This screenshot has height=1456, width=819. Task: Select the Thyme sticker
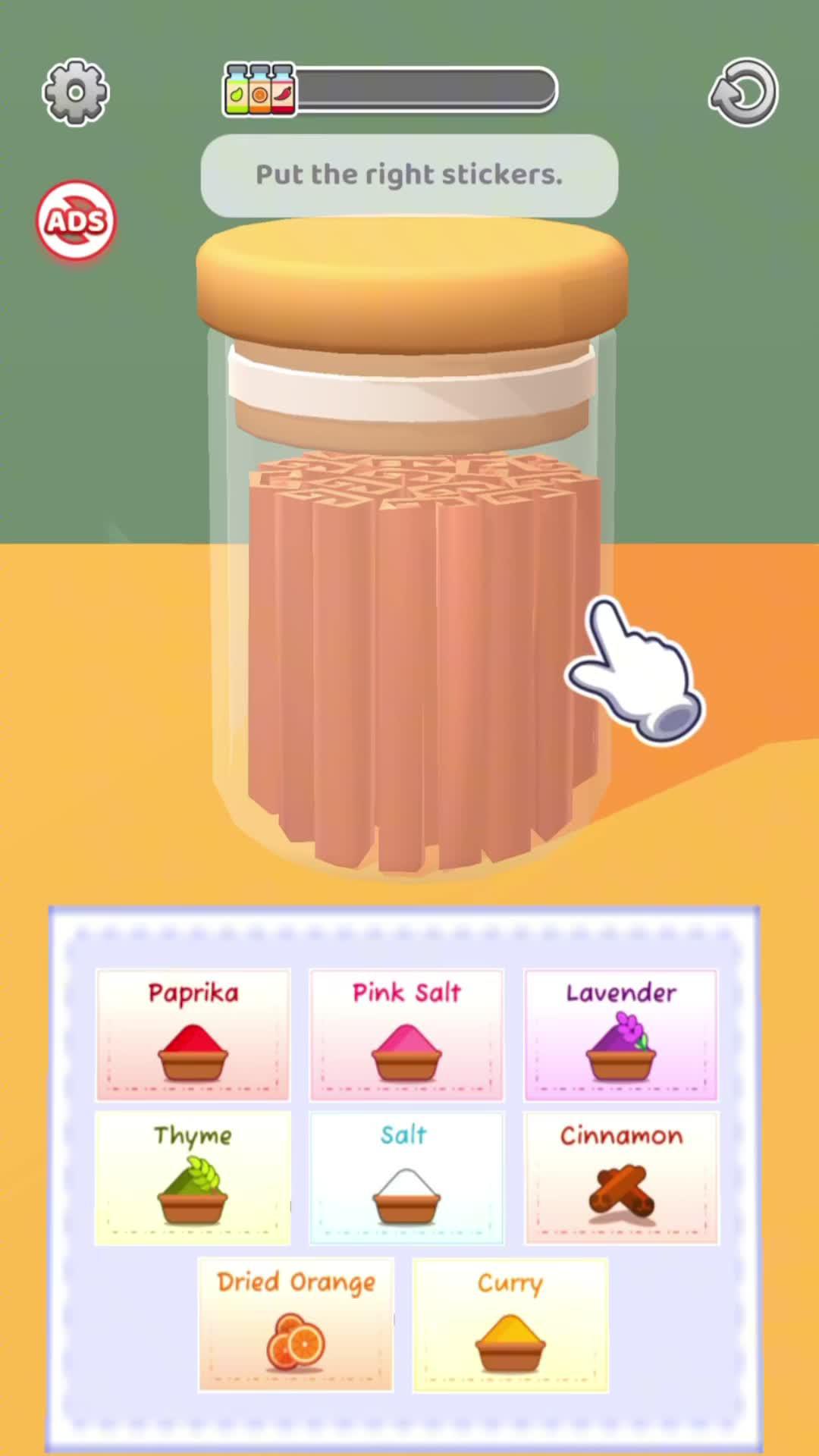point(193,1178)
